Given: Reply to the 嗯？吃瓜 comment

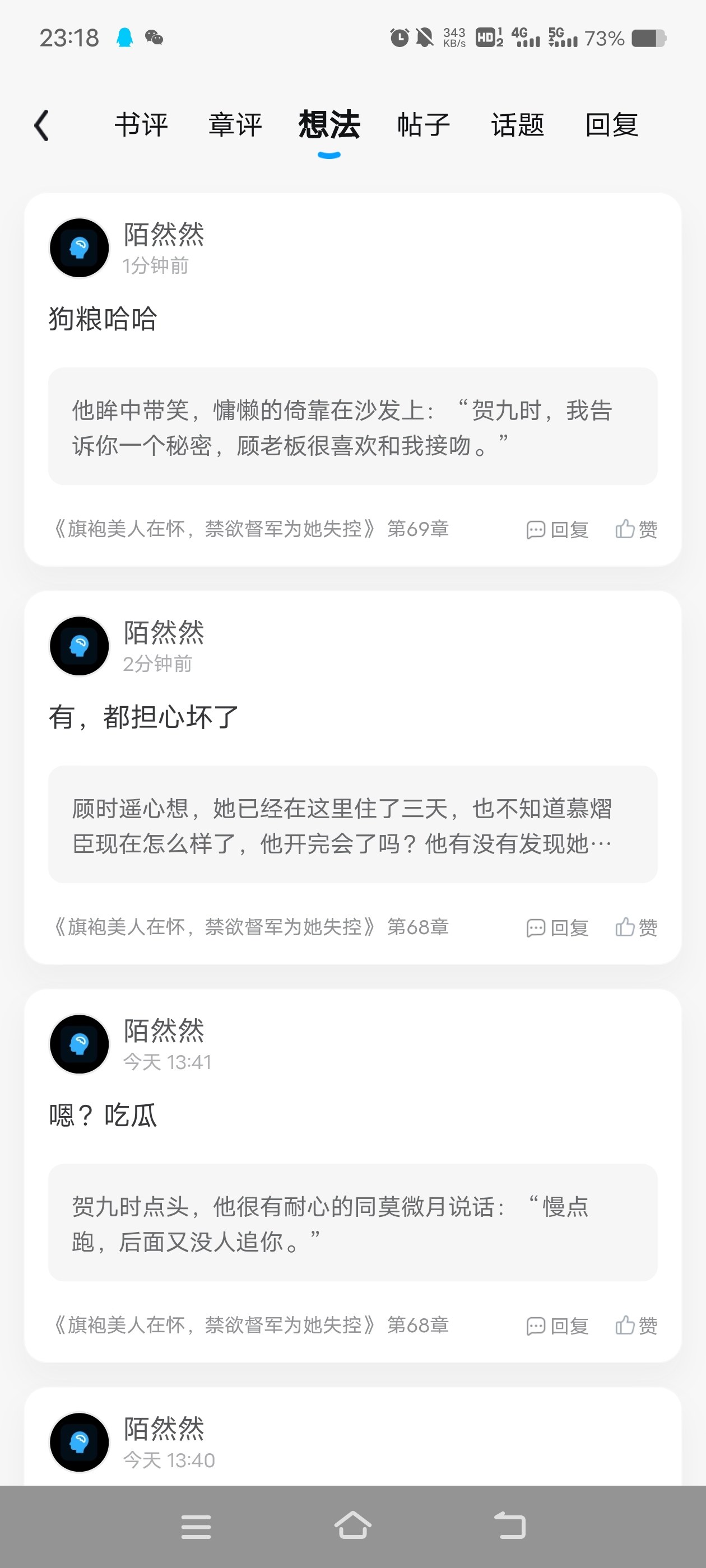Looking at the screenshot, I should pos(557,1326).
